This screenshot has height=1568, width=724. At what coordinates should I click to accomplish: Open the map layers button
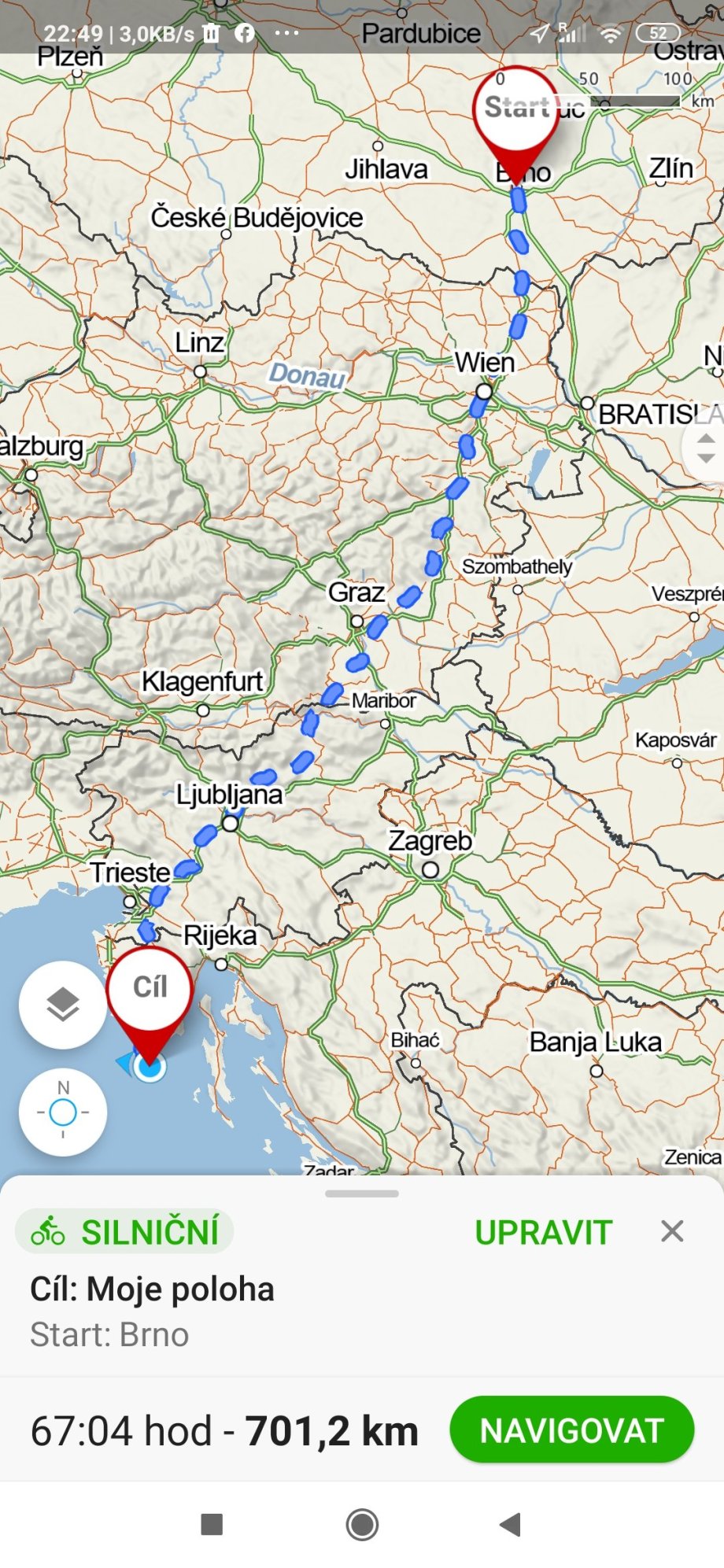coord(63,1005)
